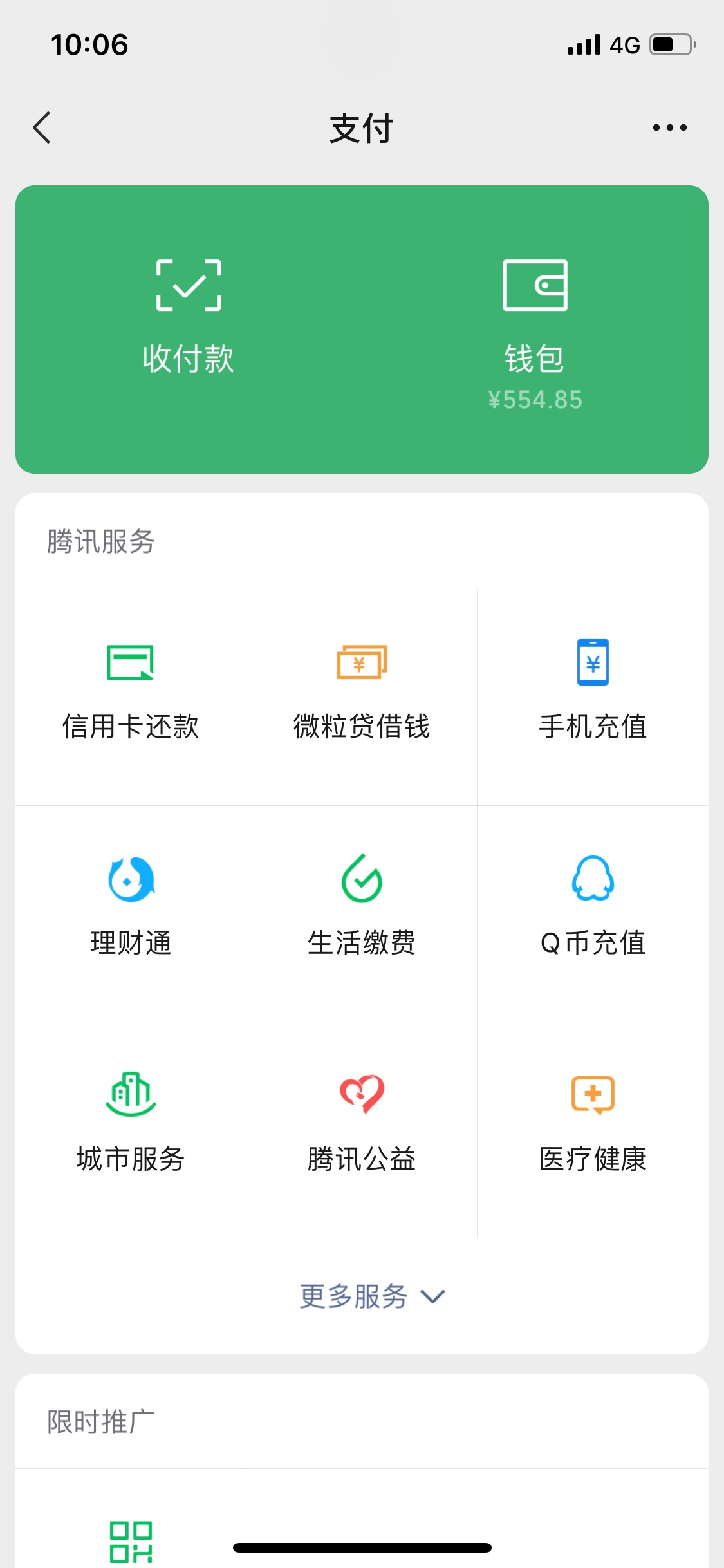
Task: Open 城市服务
Action: [131, 1130]
